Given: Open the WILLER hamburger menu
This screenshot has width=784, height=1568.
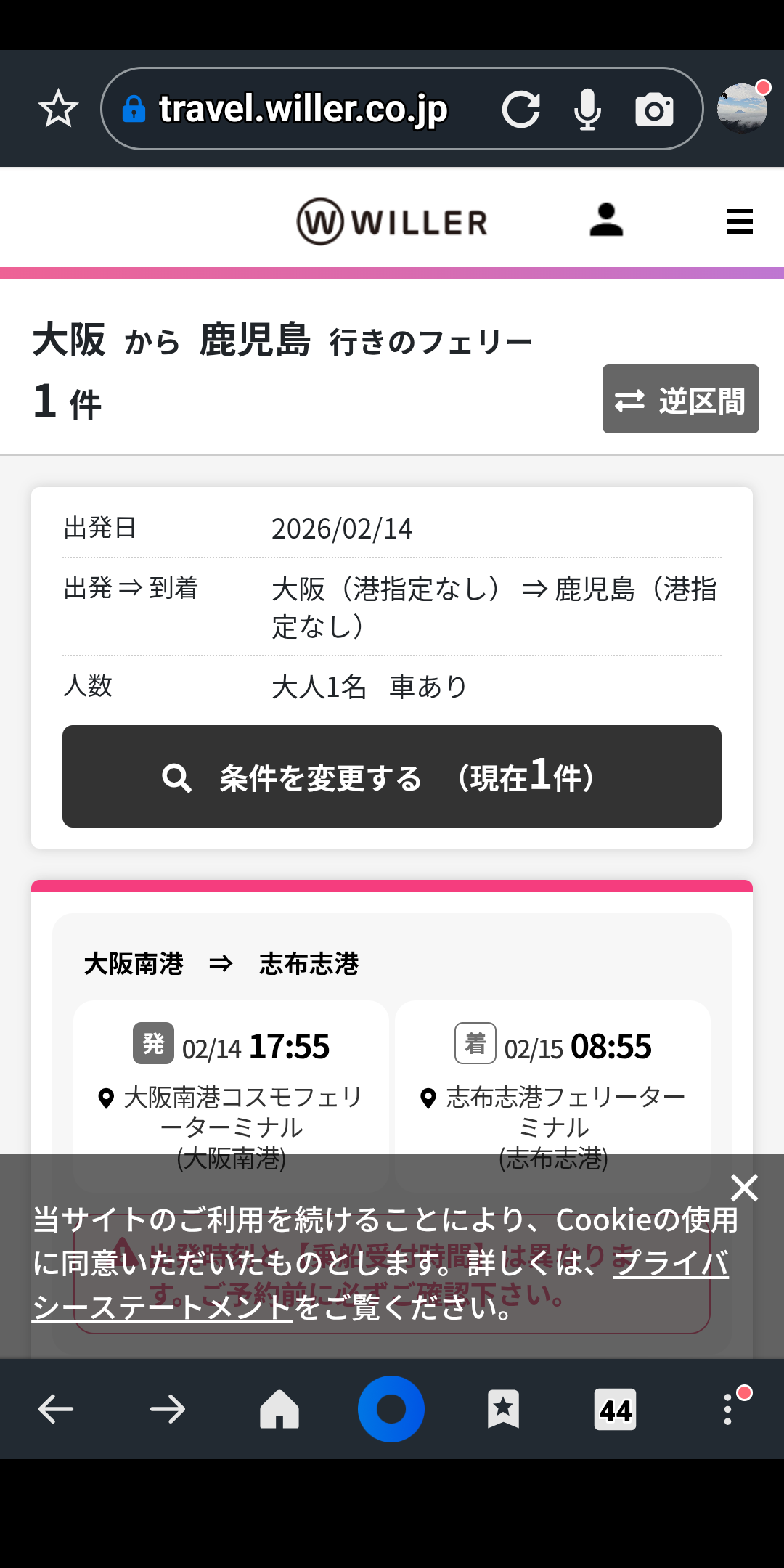Looking at the screenshot, I should click(x=740, y=221).
